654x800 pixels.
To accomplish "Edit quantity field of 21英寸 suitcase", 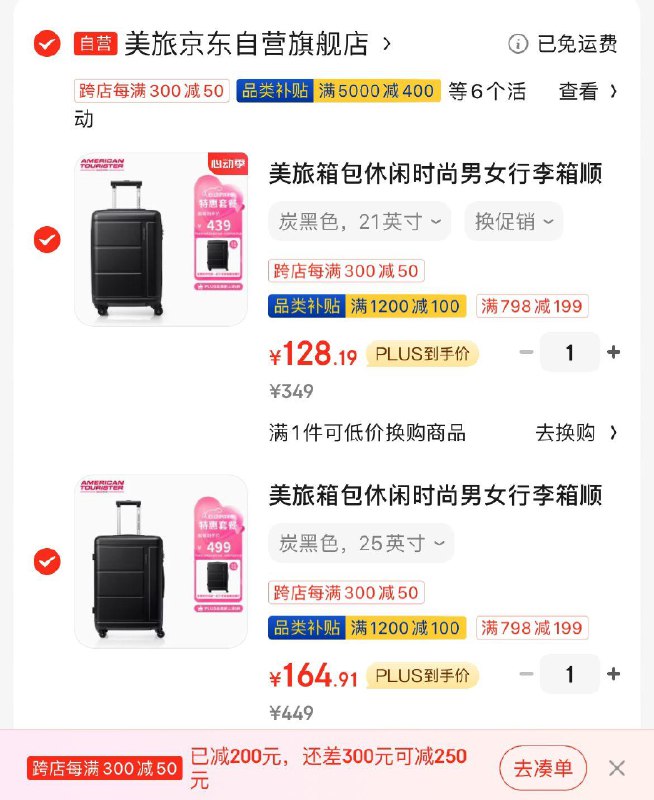I will coord(570,352).
